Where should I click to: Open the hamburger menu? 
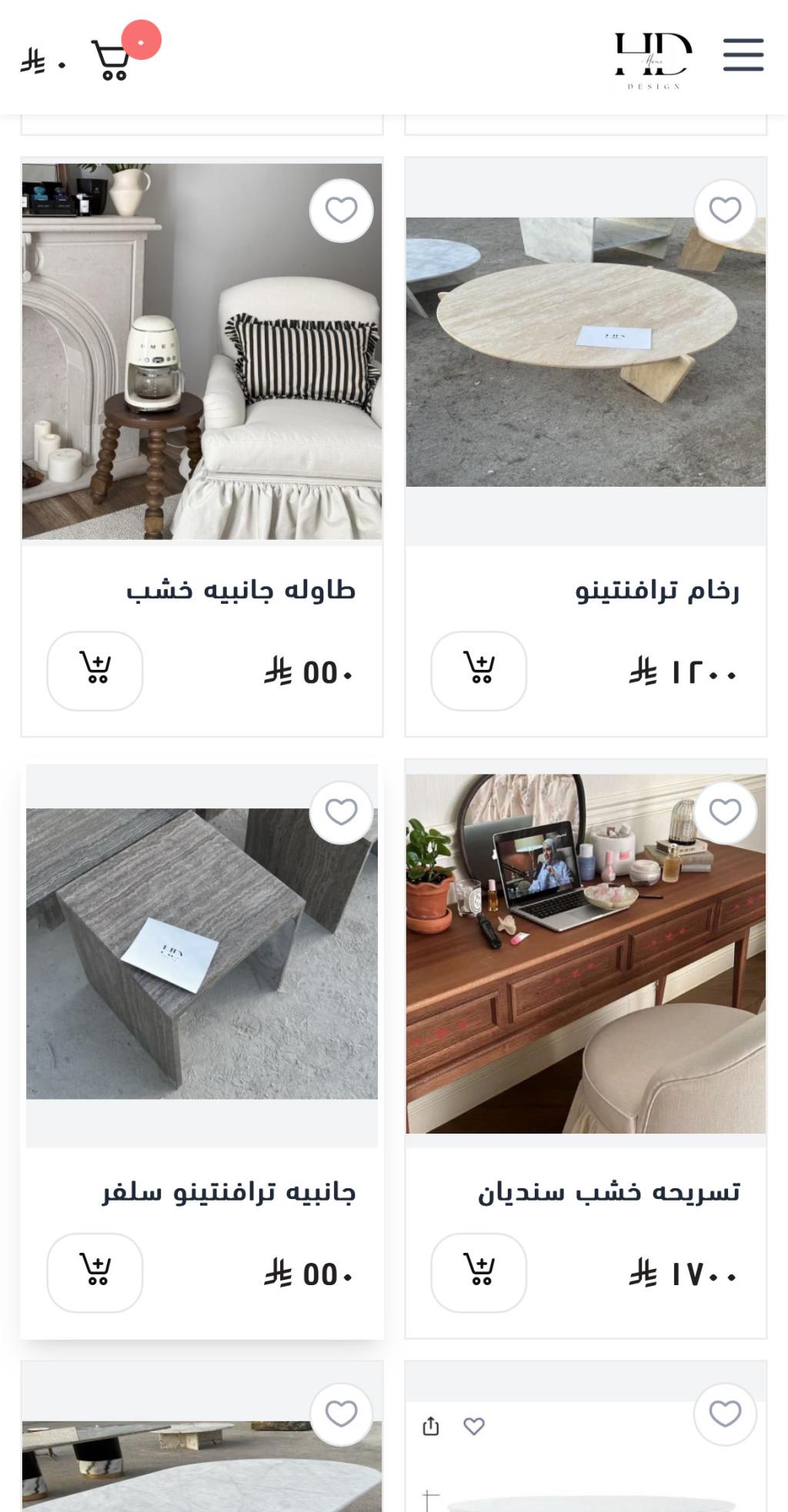[743, 55]
